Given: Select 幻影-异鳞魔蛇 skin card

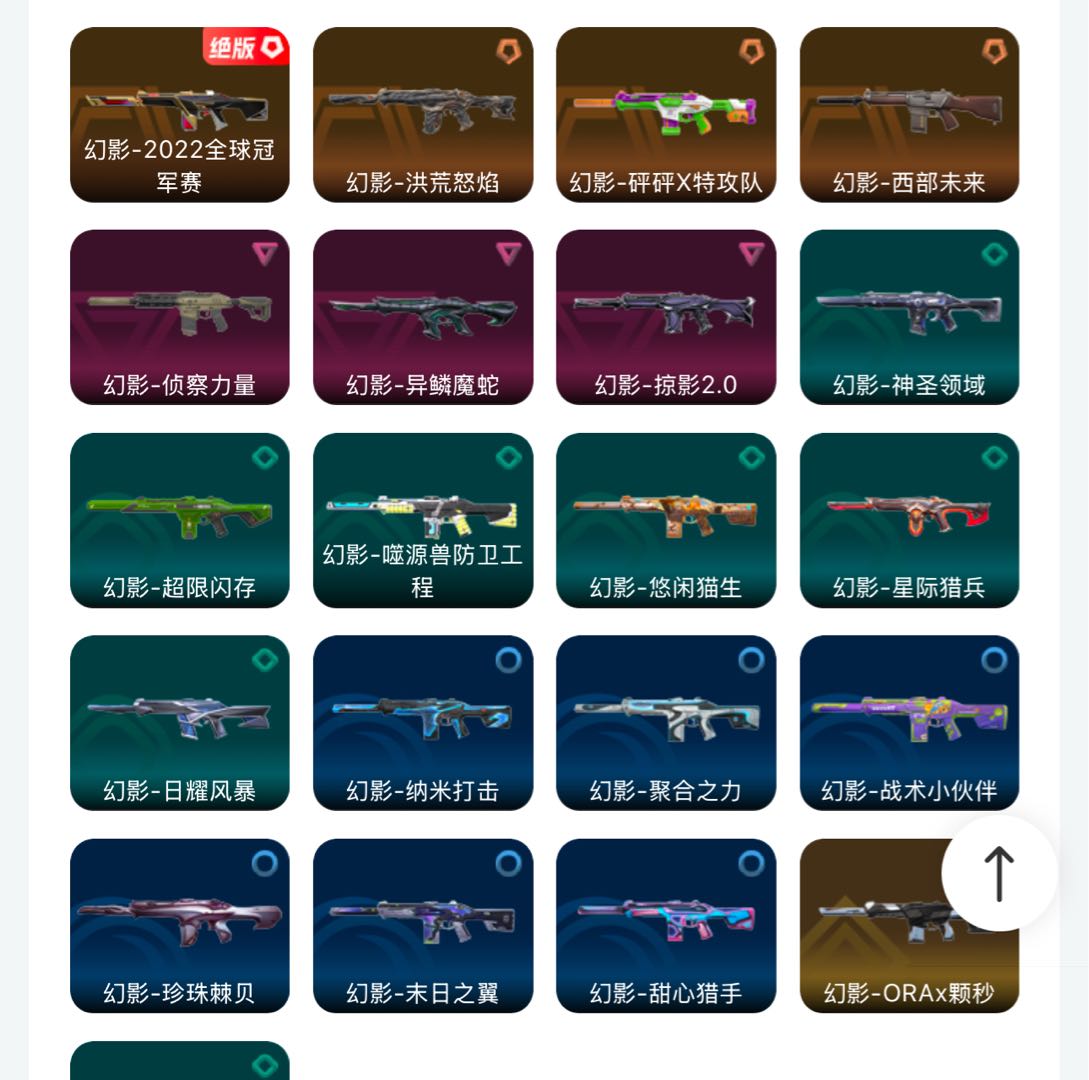Looking at the screenshot, I should click(x=423, y=318).
